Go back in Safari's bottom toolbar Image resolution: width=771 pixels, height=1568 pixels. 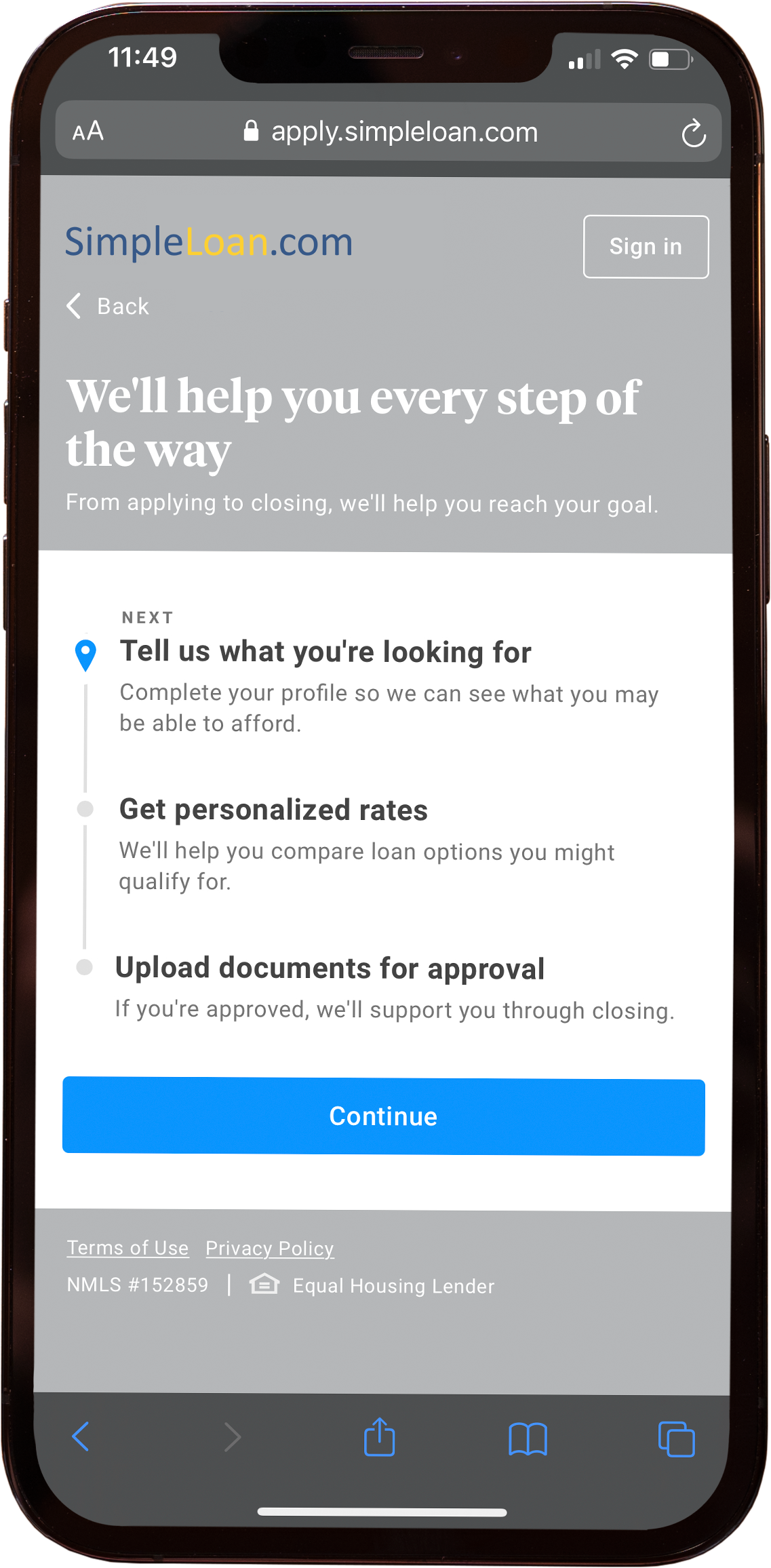point(81,1436)
